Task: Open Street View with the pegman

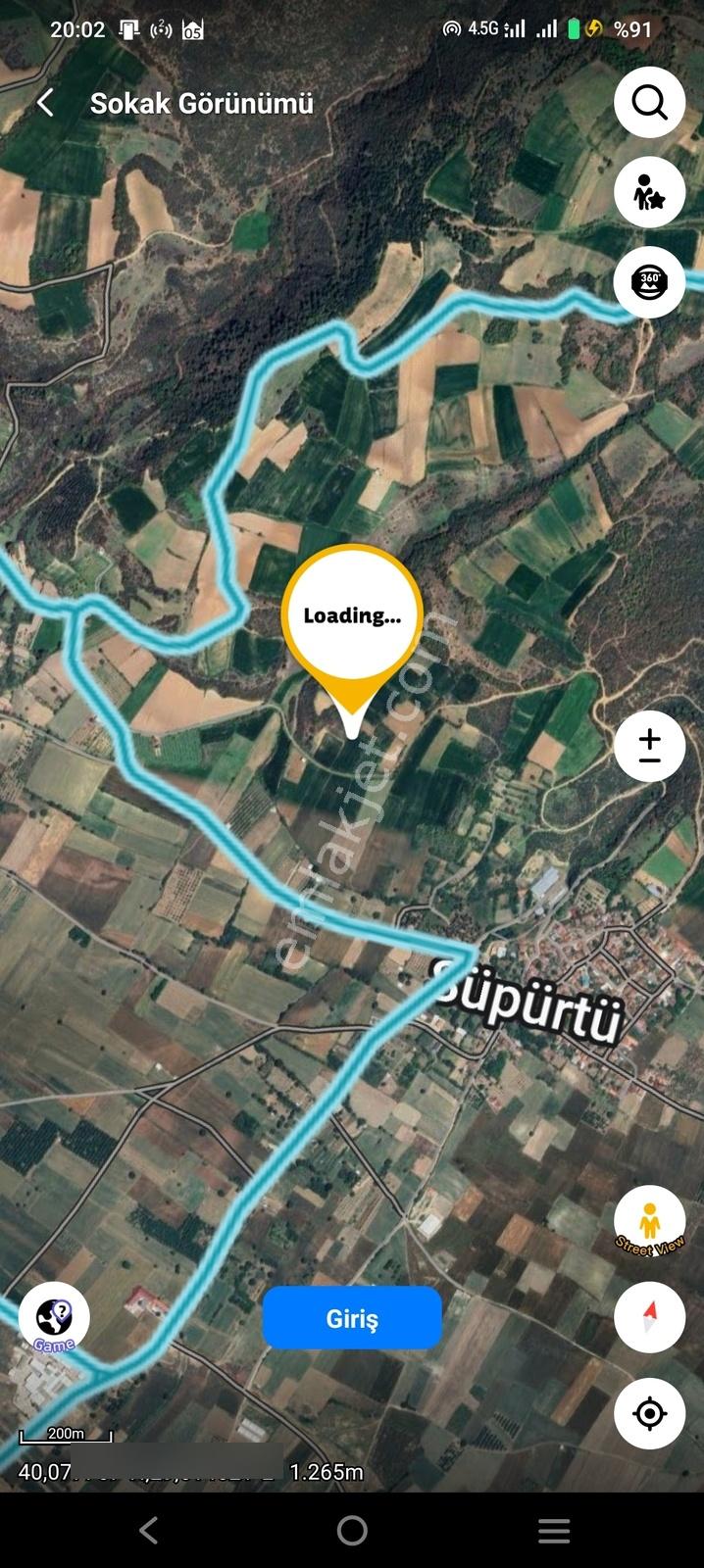Action: pyautogui.click(x=649, y=1222)
